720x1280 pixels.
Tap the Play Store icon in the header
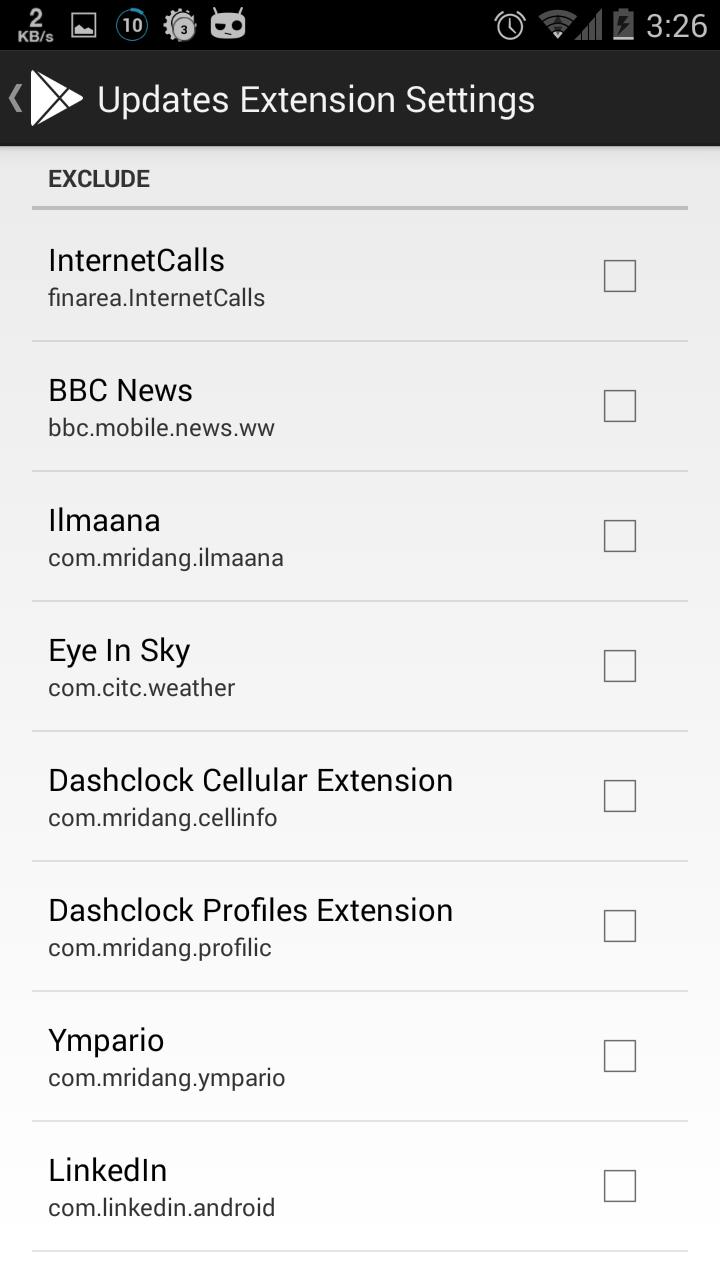(59, 98)
